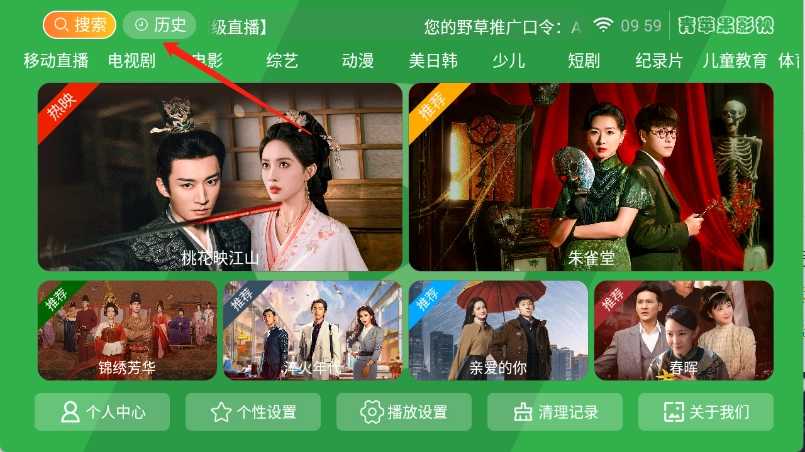Open the 搜索 search button
The width and height of the screenshot is (805, 452).
(x=79, y=25)
